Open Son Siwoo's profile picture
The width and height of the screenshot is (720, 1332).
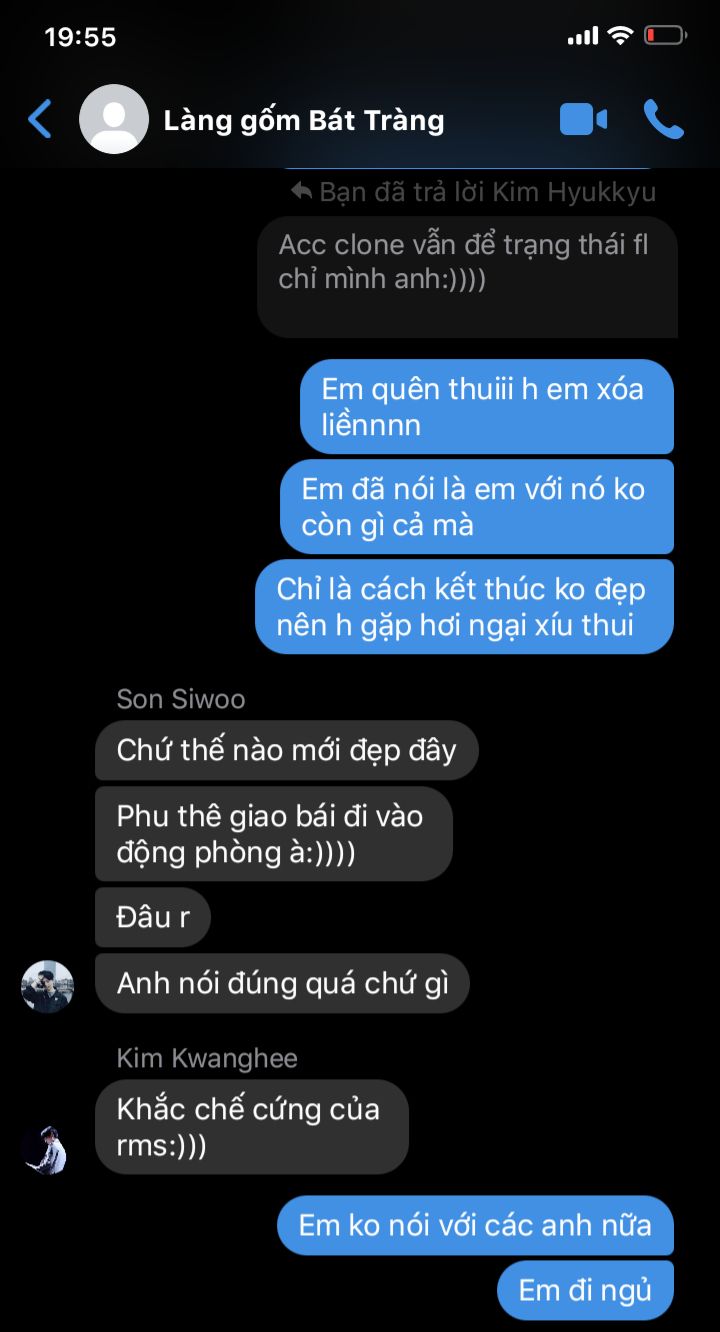pyautogui.click(x=47, y=987)
